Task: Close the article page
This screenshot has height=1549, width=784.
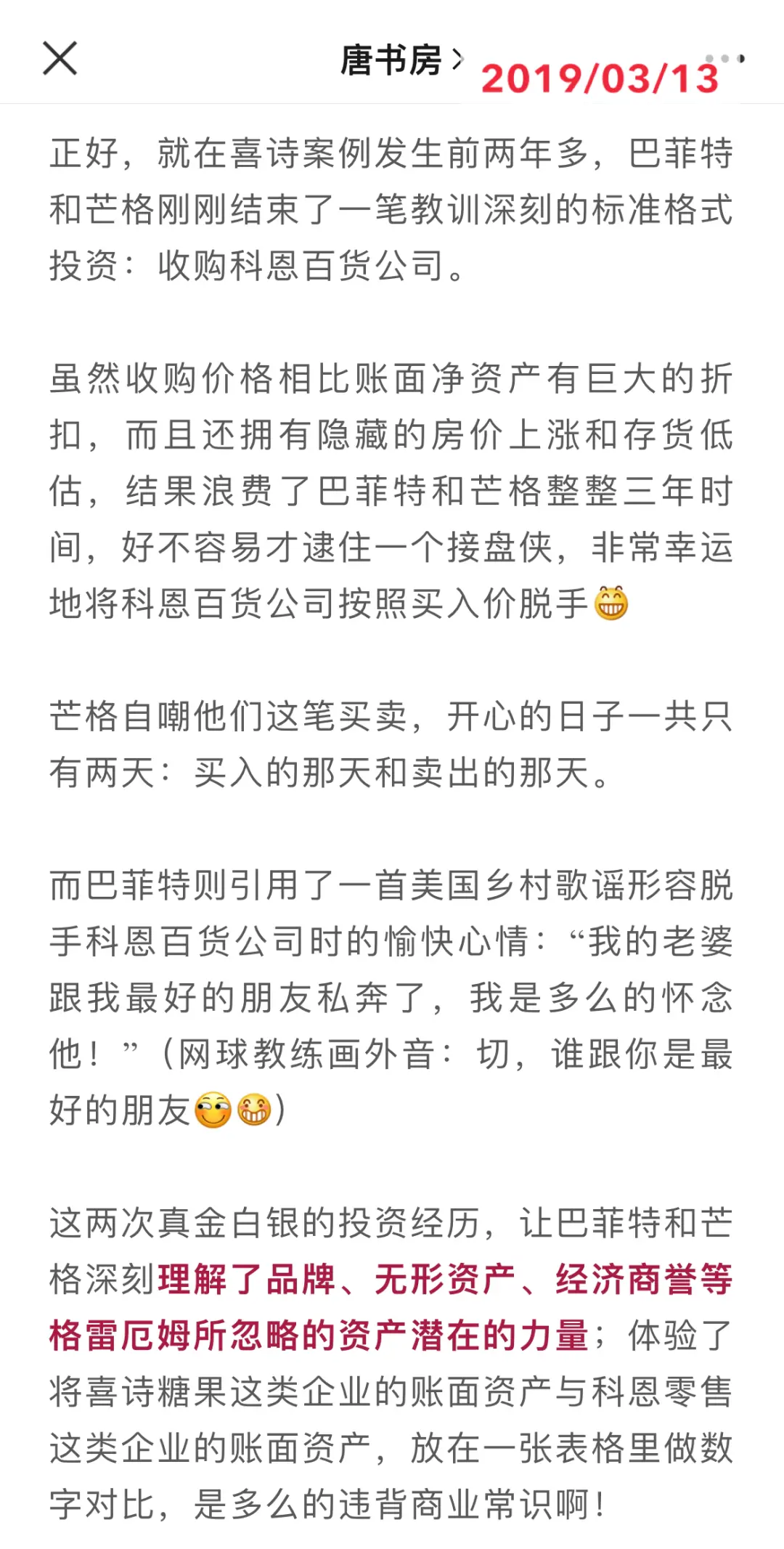Action: [60, 58]
